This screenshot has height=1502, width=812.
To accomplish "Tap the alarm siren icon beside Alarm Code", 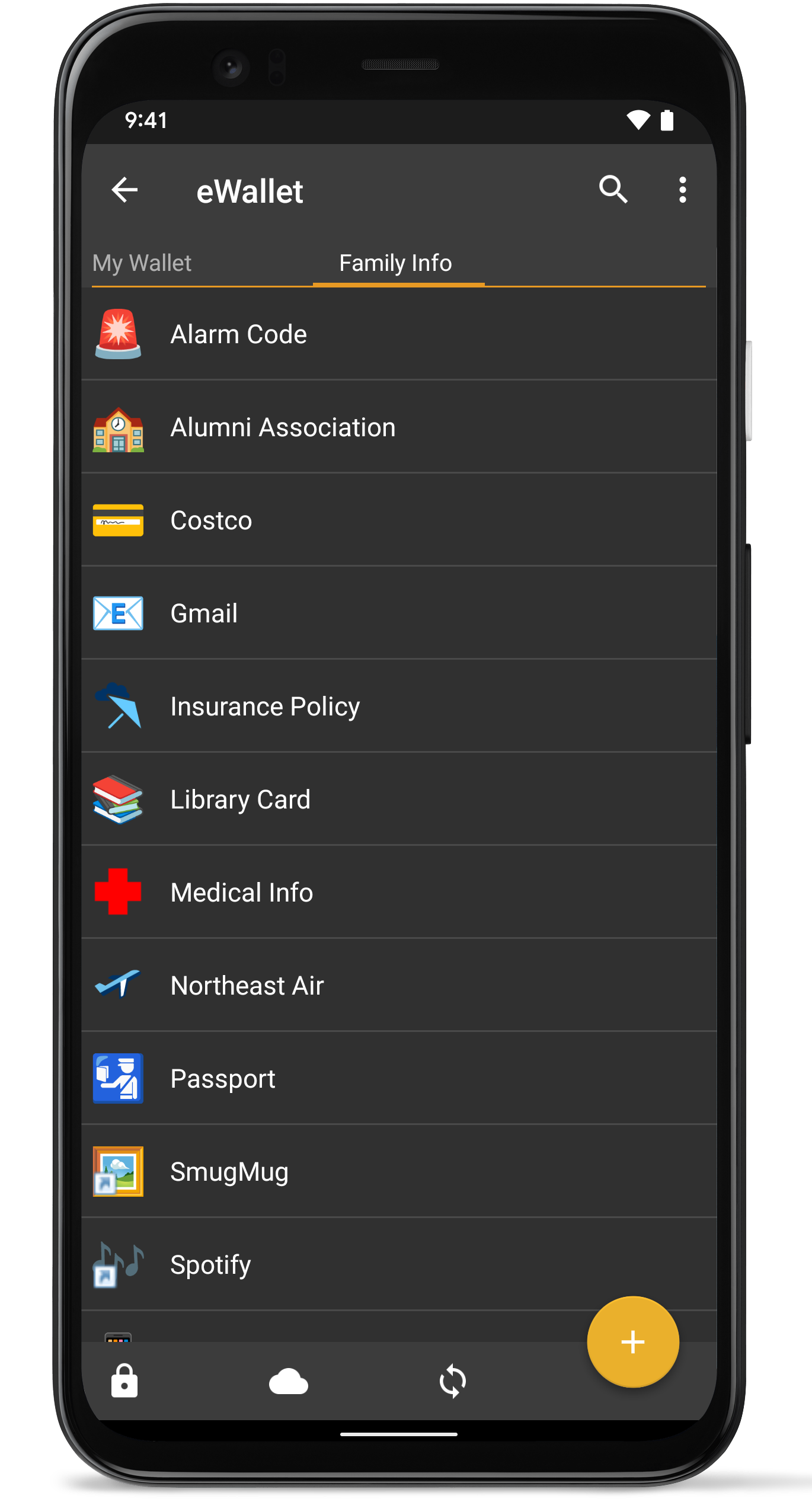I will (117, 333).
